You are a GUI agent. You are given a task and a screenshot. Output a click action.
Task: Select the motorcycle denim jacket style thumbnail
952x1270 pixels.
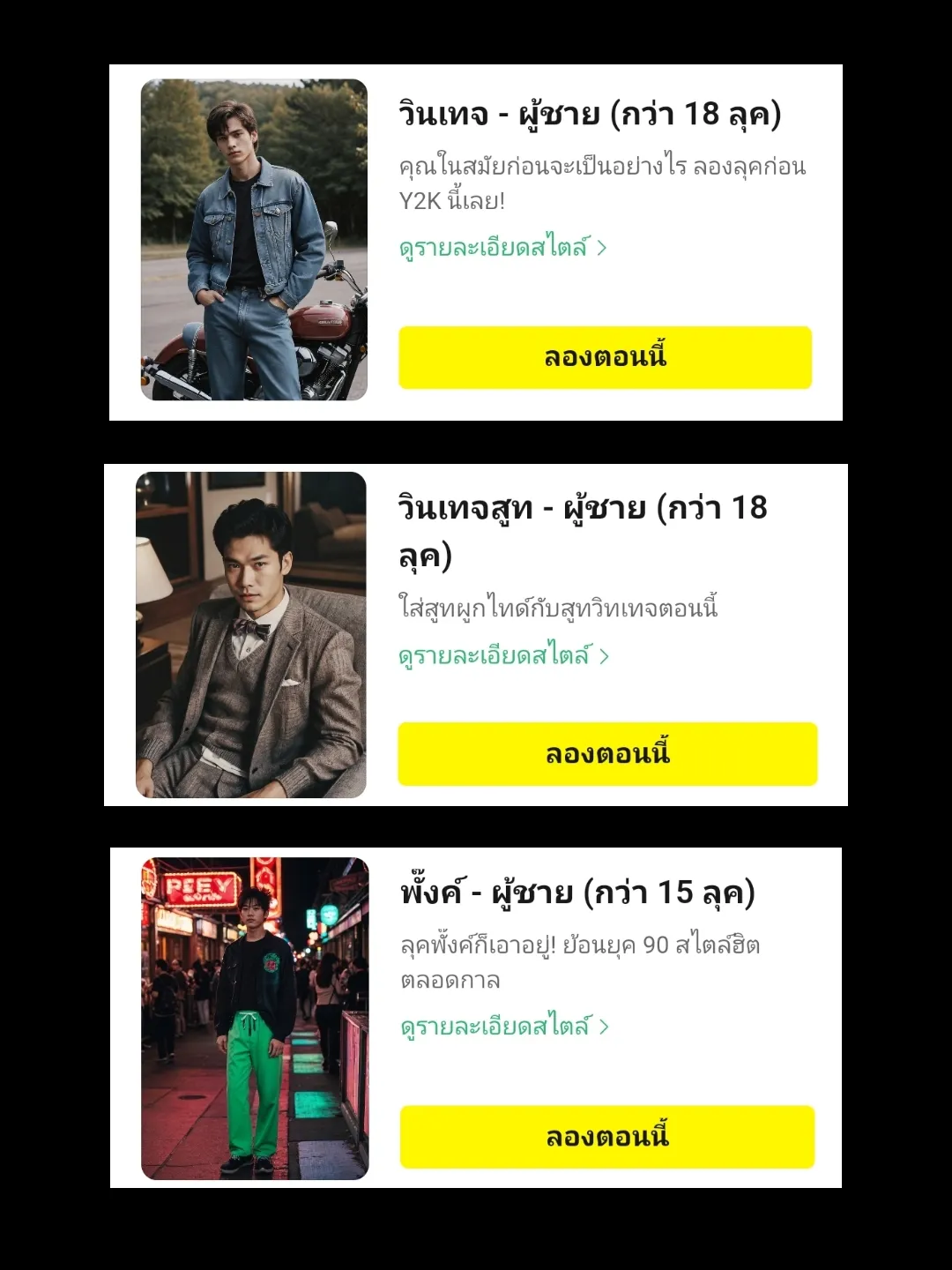253,238
